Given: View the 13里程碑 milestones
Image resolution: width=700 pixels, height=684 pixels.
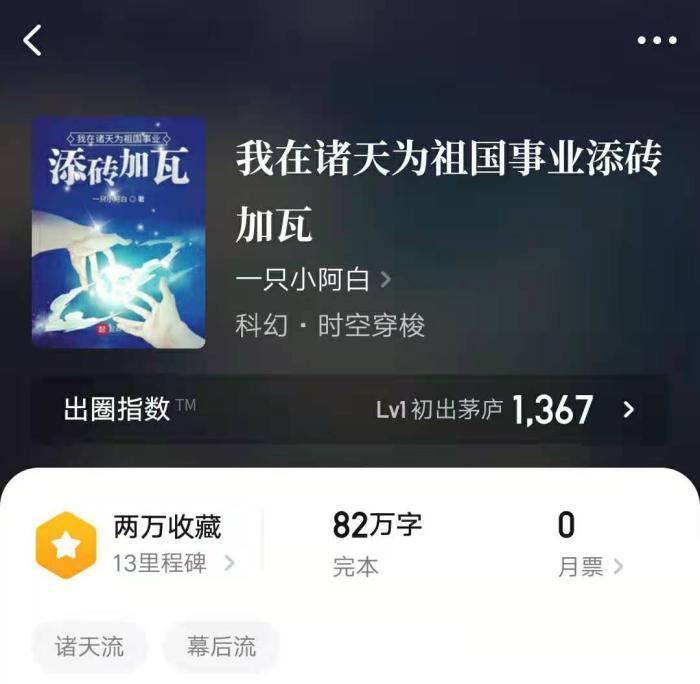Looking at the screenshot, I should (173, 563).
